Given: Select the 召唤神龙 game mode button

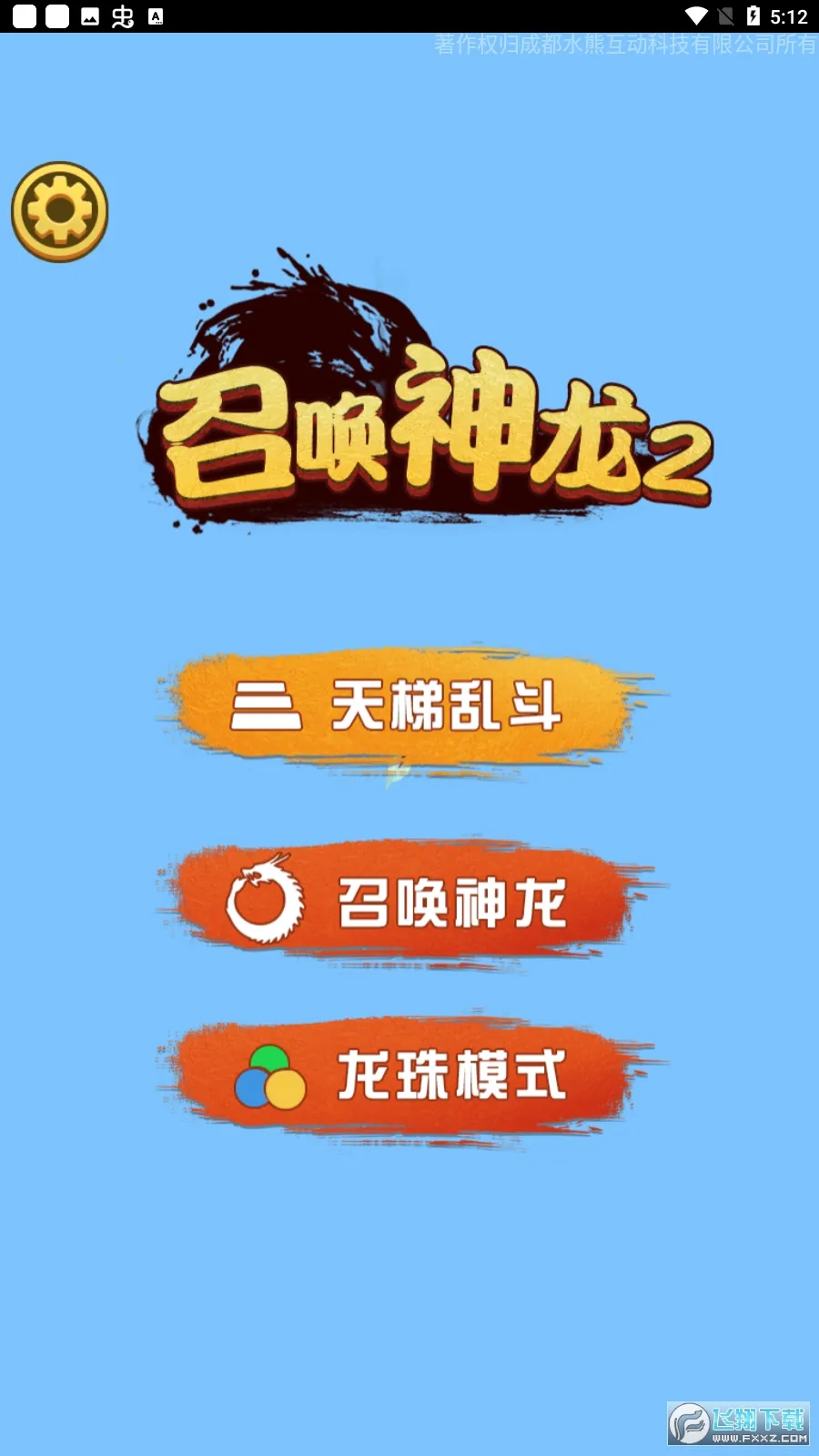Looking at the screenshot, I should click(x=406, y=901).
